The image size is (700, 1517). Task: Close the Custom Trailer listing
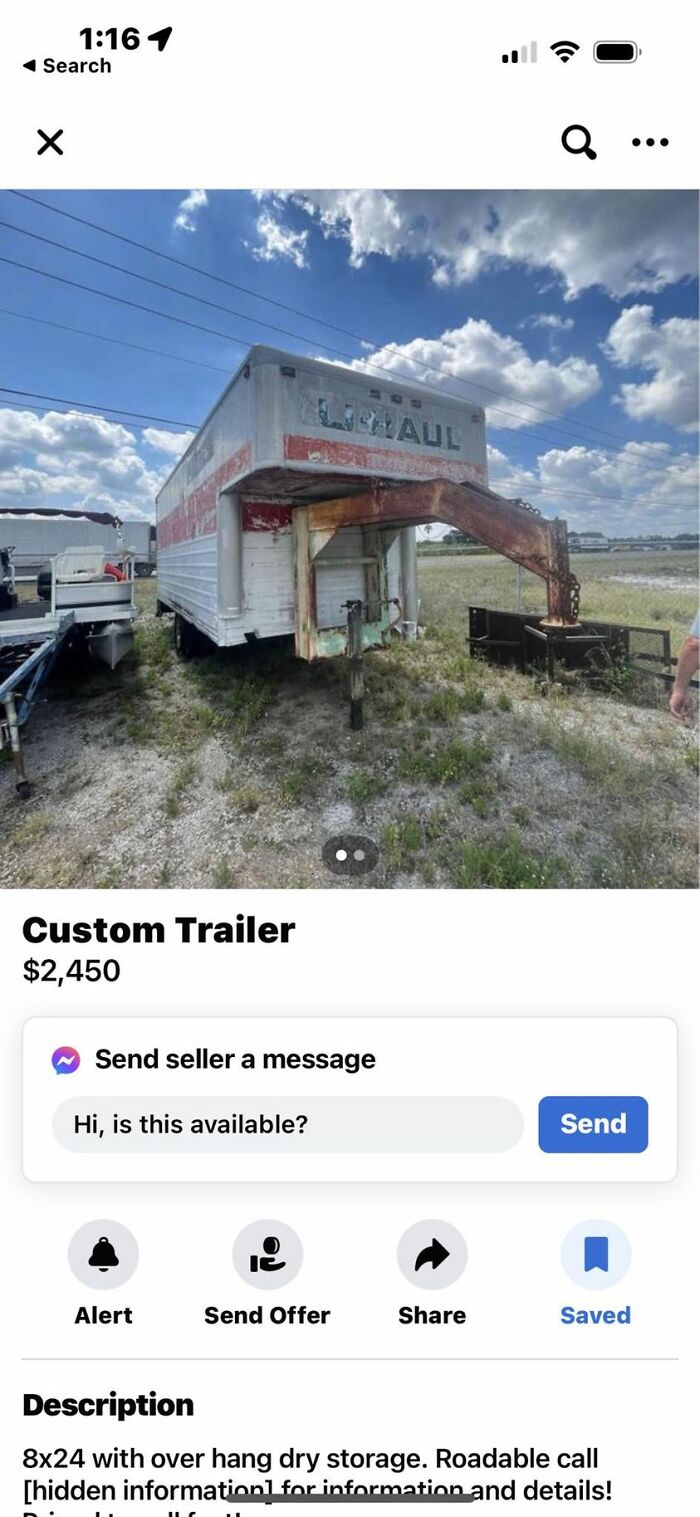click(50, 143)
